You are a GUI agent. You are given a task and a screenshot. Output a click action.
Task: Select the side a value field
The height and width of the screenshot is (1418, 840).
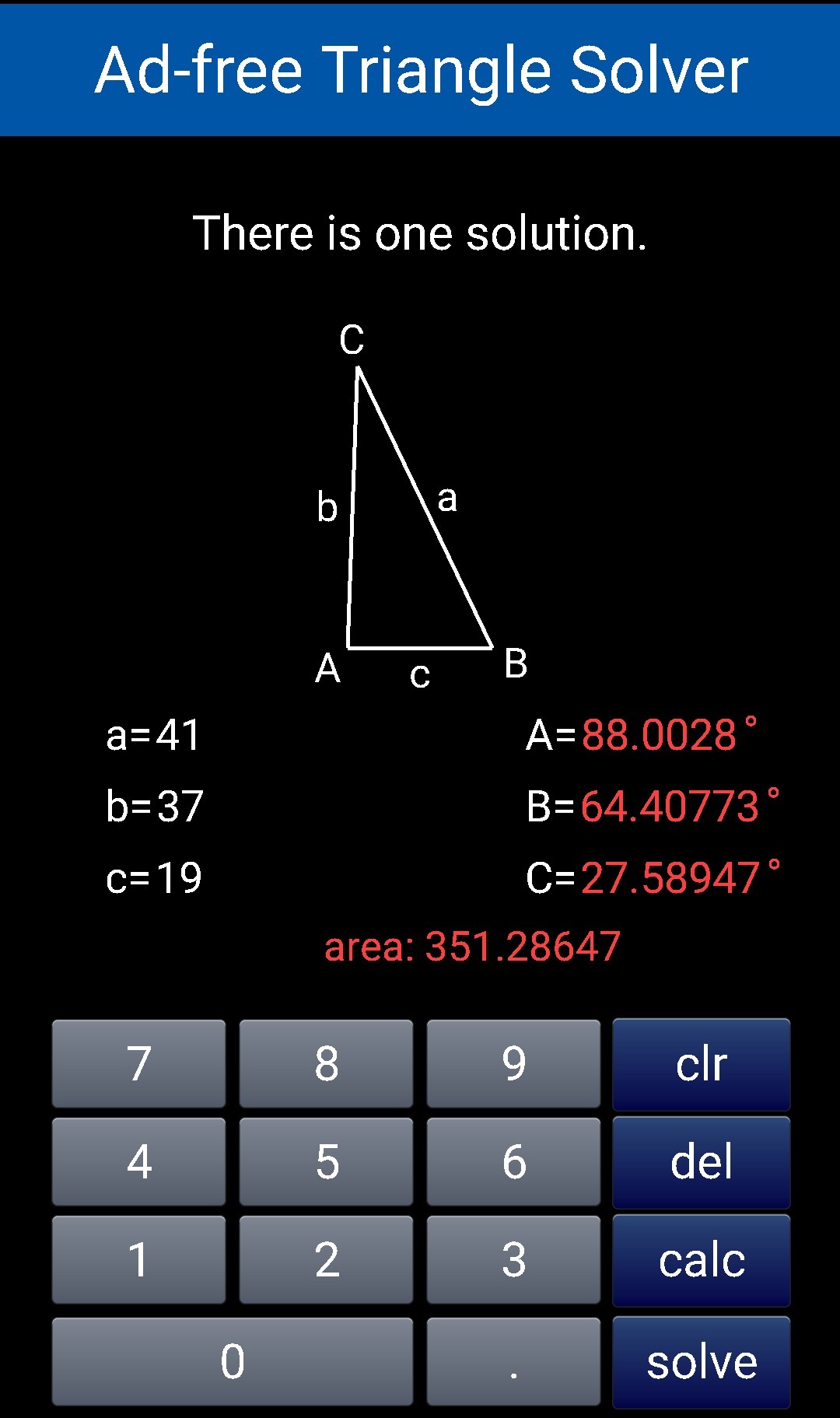coord(178,735)
